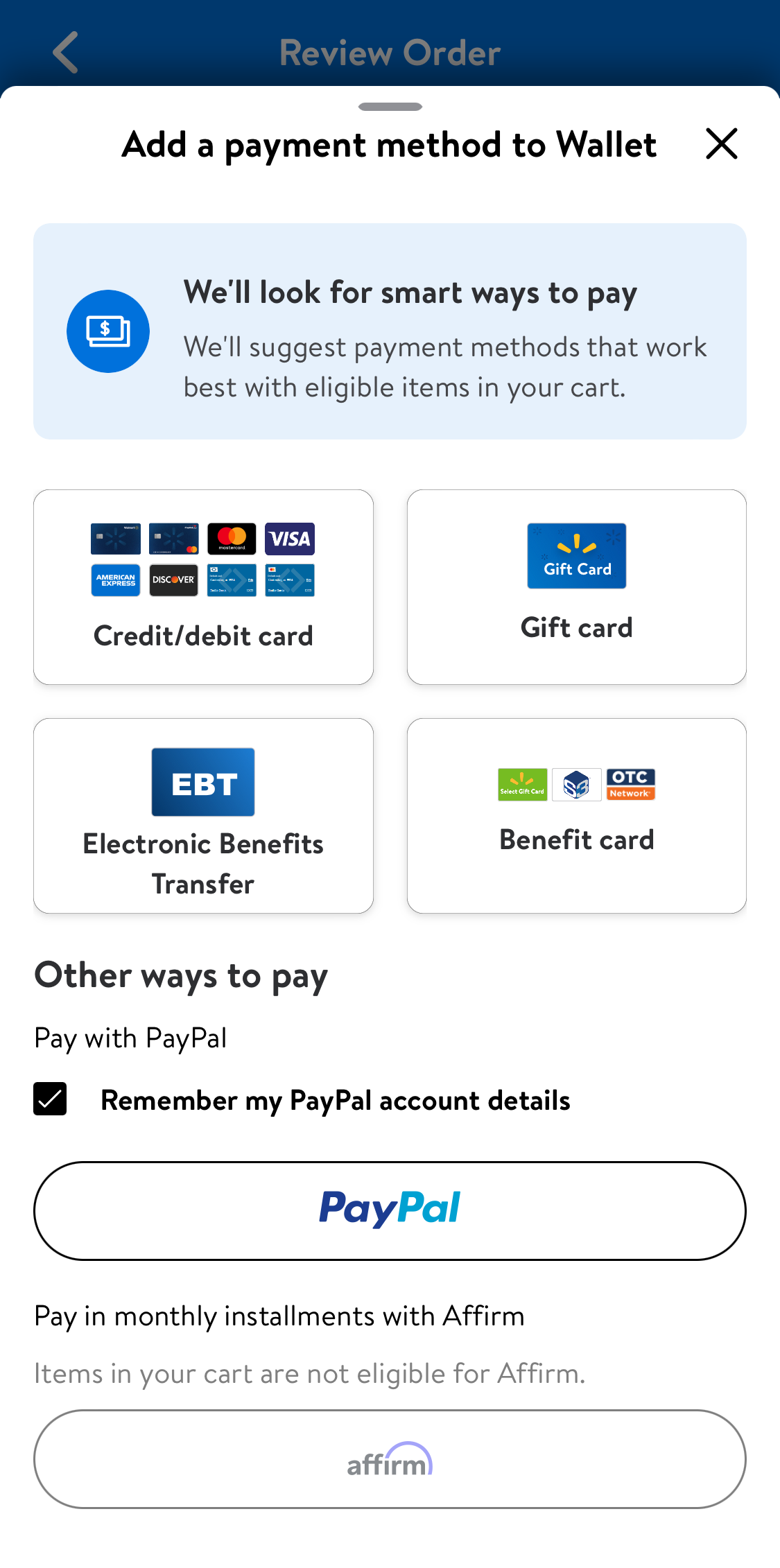Select the Visa card logo
The image size is (780, 1568).
[290, 539]
